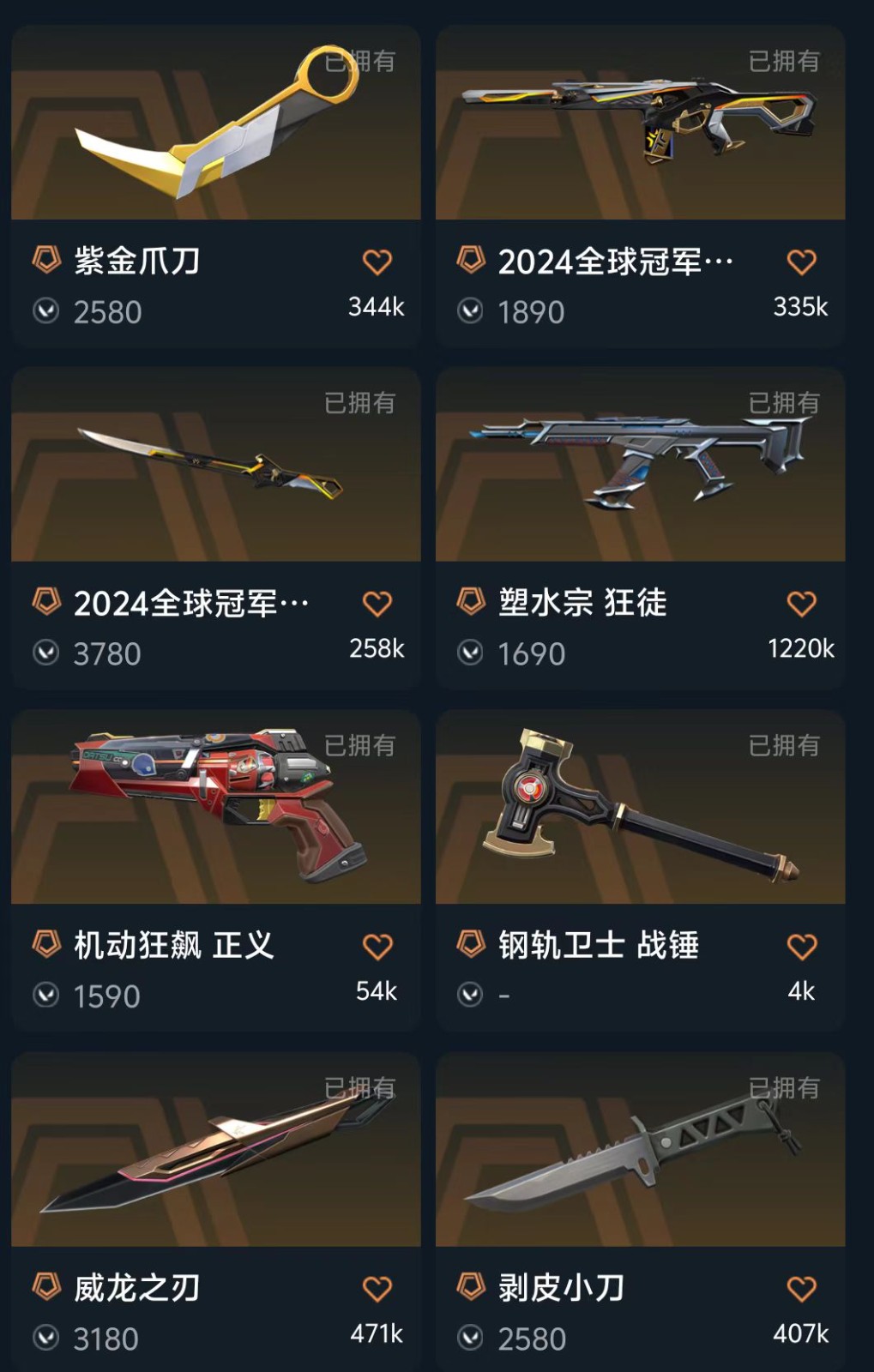The height and width of the screenshot is (1372, 874).
Task: Favorite the 钢轨卫士 战锤 skin
Action: click(801, 947)
